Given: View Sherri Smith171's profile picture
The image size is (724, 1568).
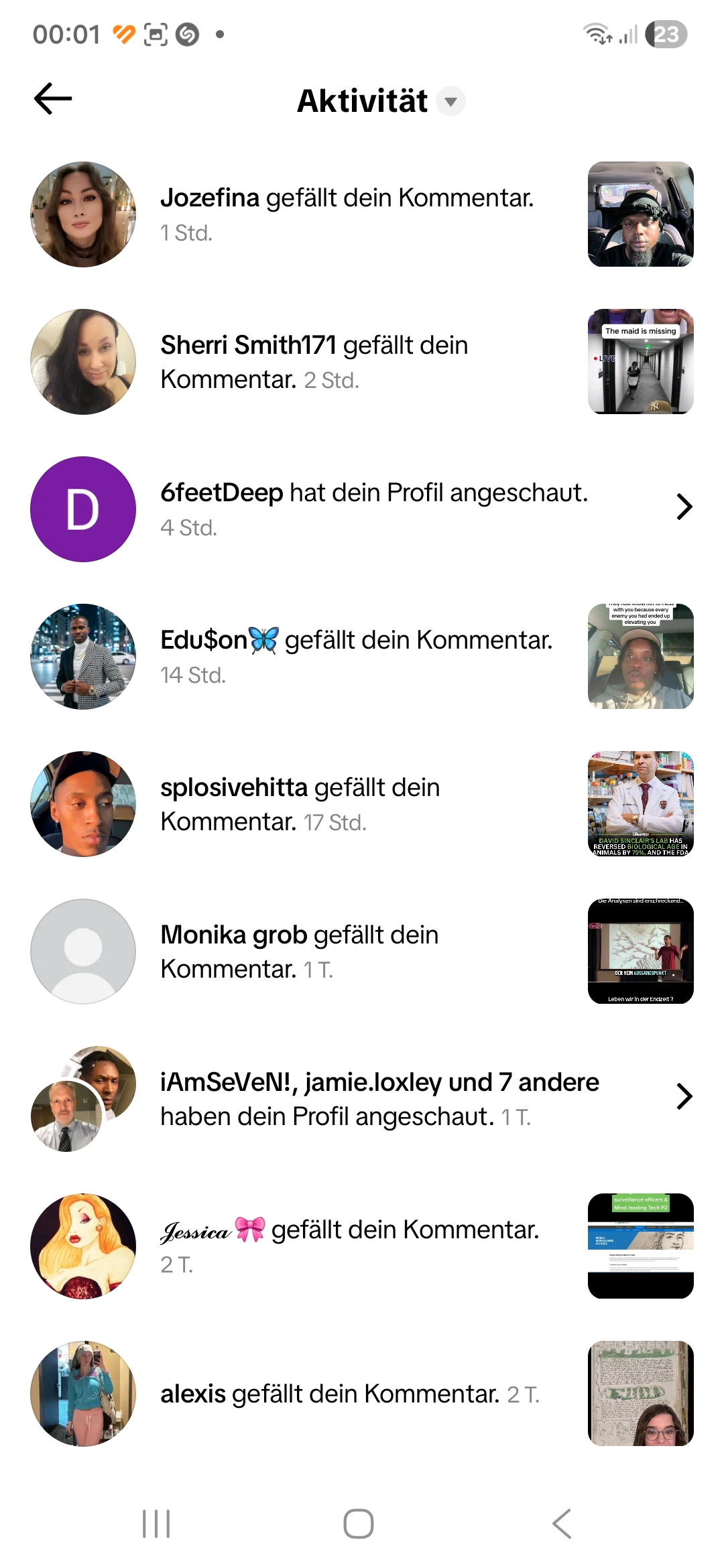Looking at the screenshot, I should tap(83, 362).
